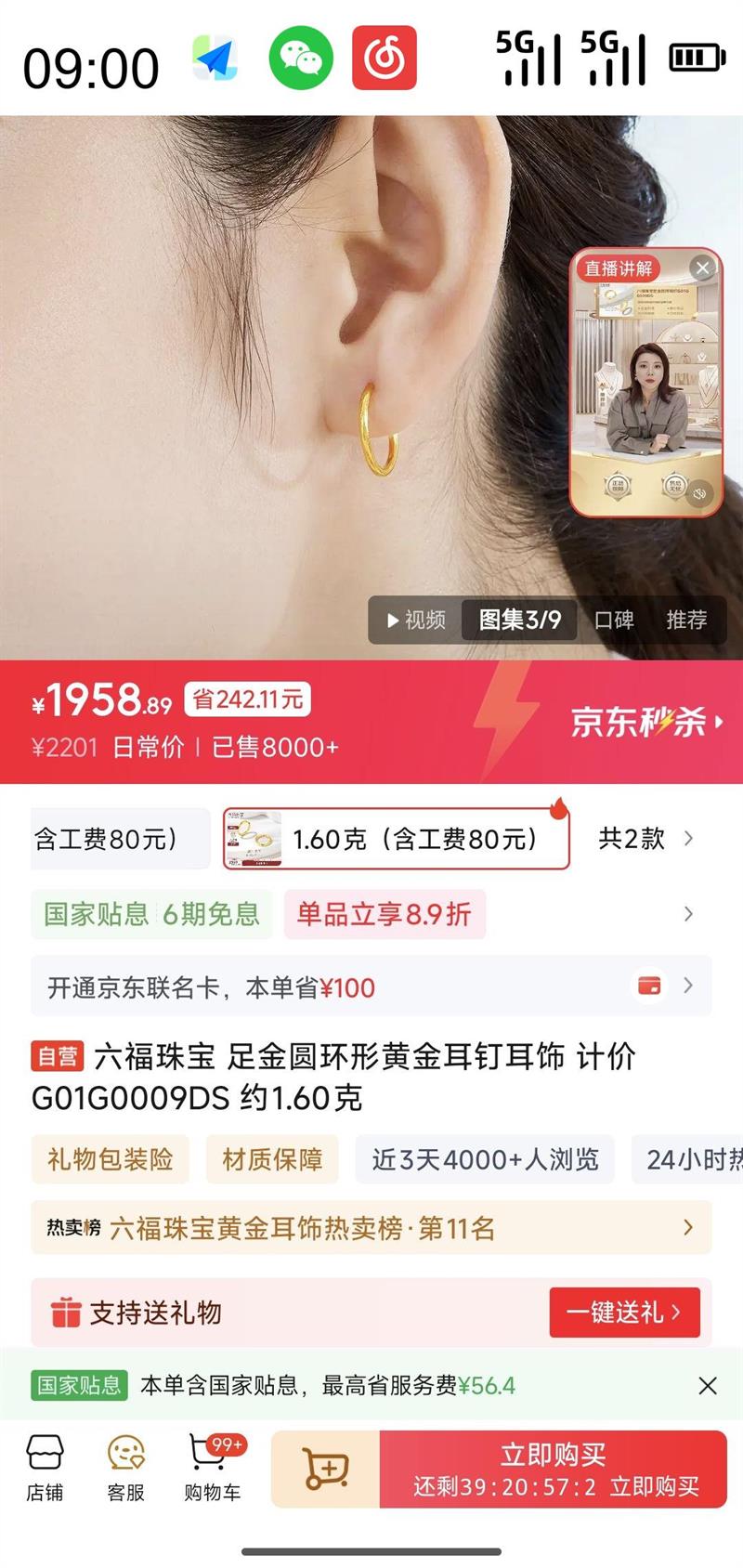The image size is (743, 1568).
Task: Expand the 共2款 style list
Action: click(x=645, y=839)
